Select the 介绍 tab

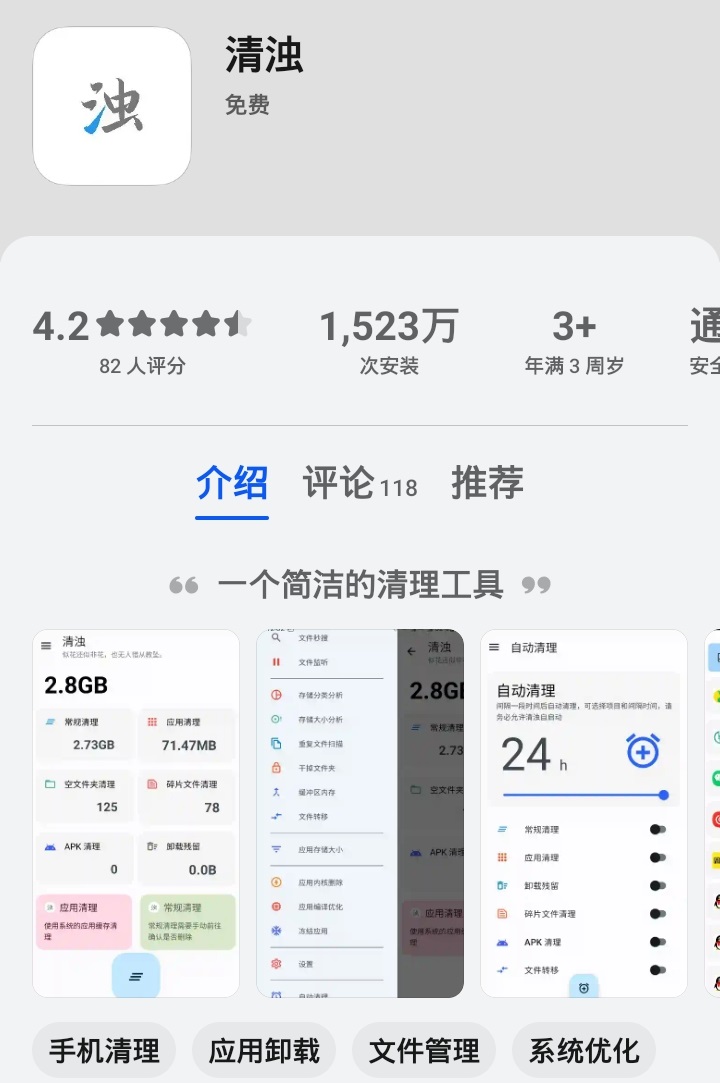pyautogui.click(x=232, y=484)
